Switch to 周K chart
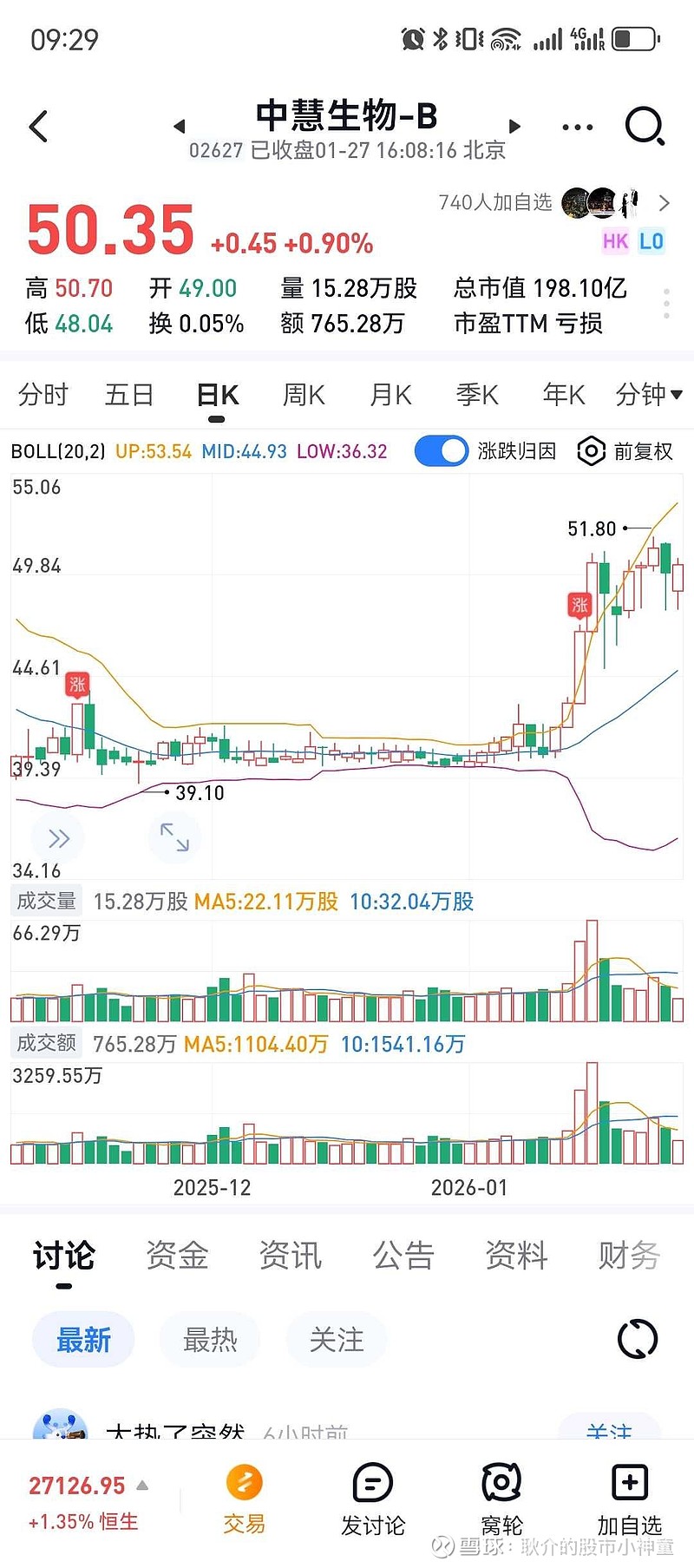This screenshot has width=694, height=1568. point(304,395)
